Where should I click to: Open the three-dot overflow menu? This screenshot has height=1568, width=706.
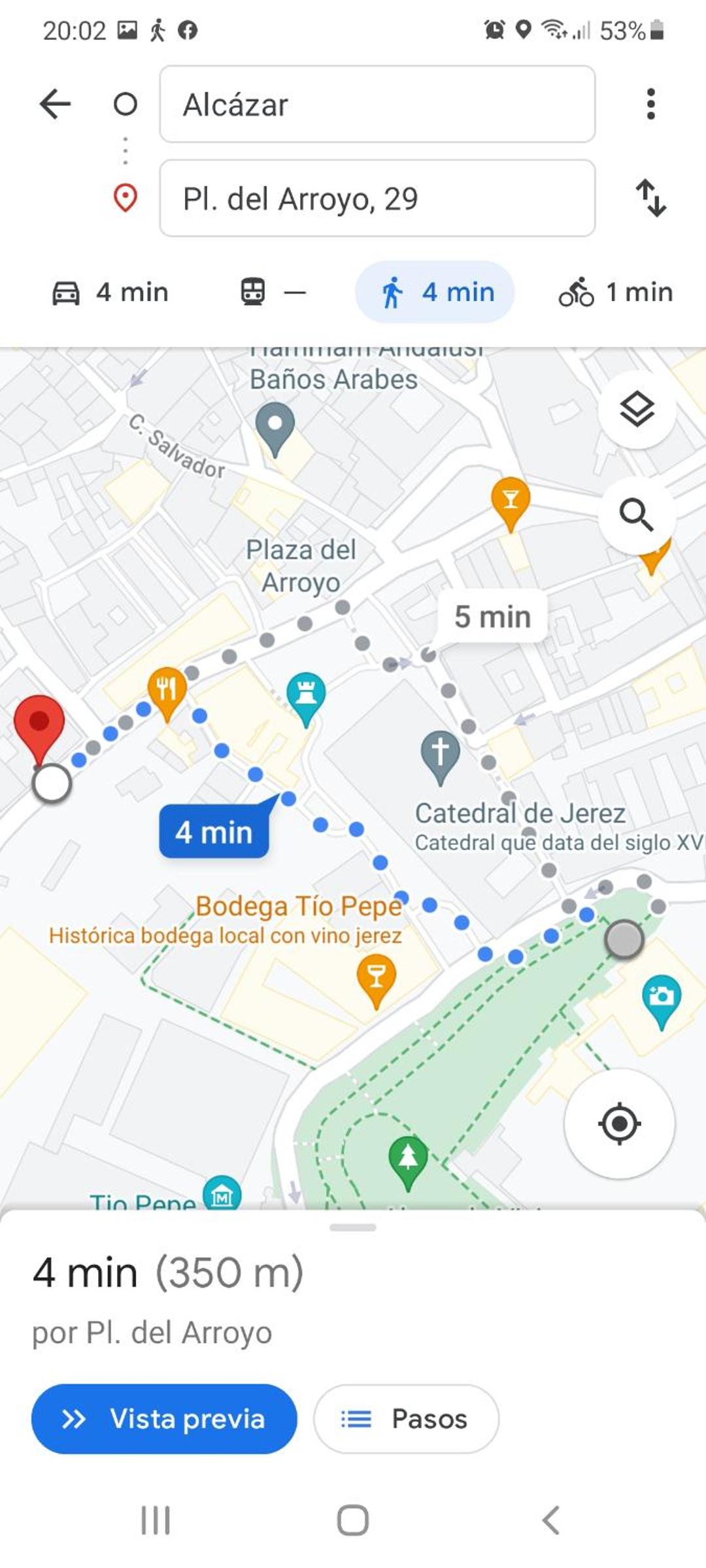[x=650, y=104]
